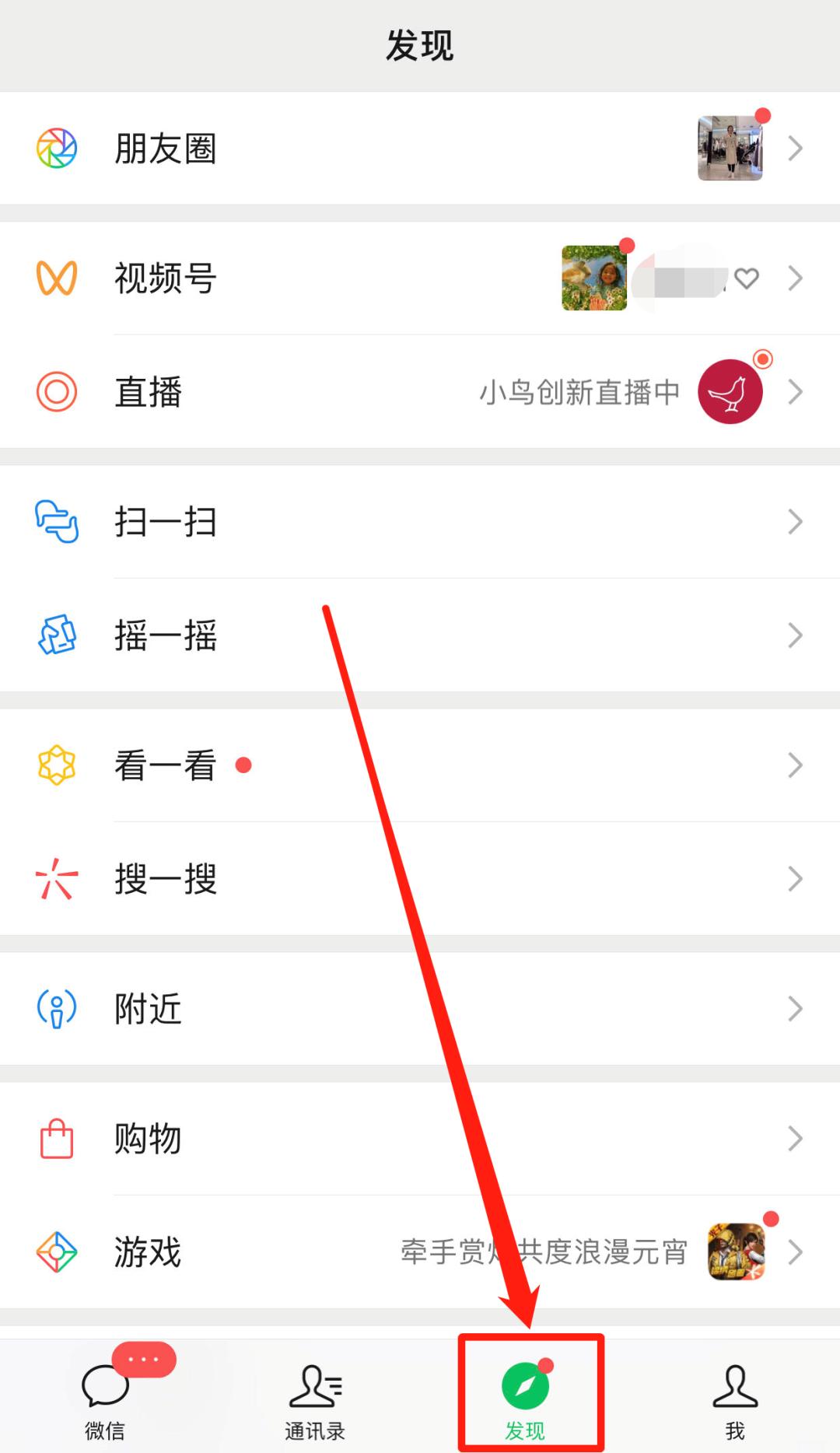
Task: Expand the Shopping row chevron
Action: (794, 1138)
